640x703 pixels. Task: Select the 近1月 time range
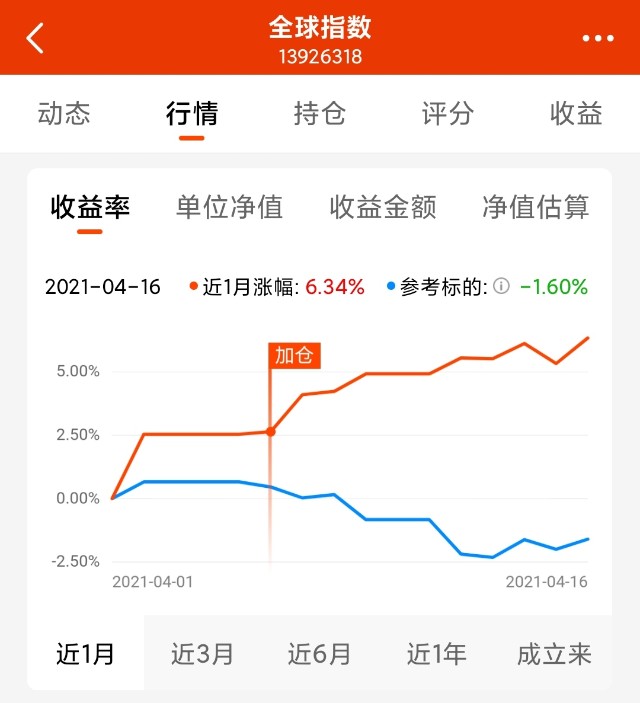[x=86, y=654]
